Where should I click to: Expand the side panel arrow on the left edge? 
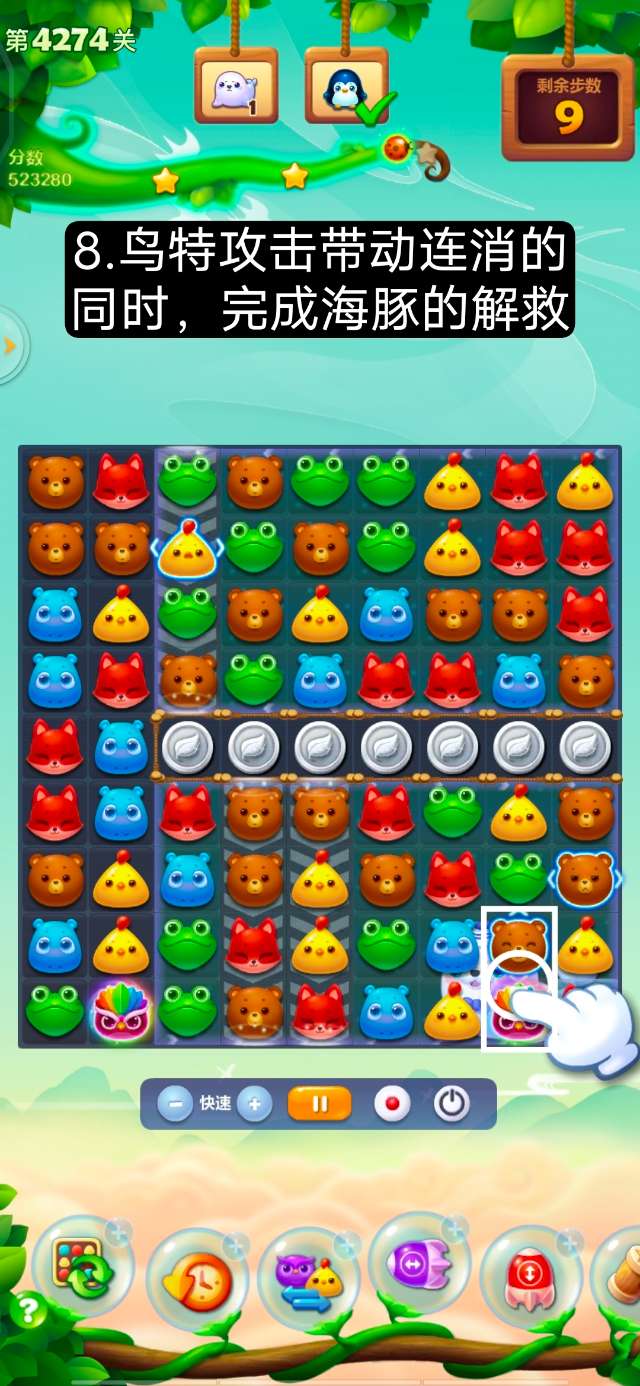click(10, 346)
